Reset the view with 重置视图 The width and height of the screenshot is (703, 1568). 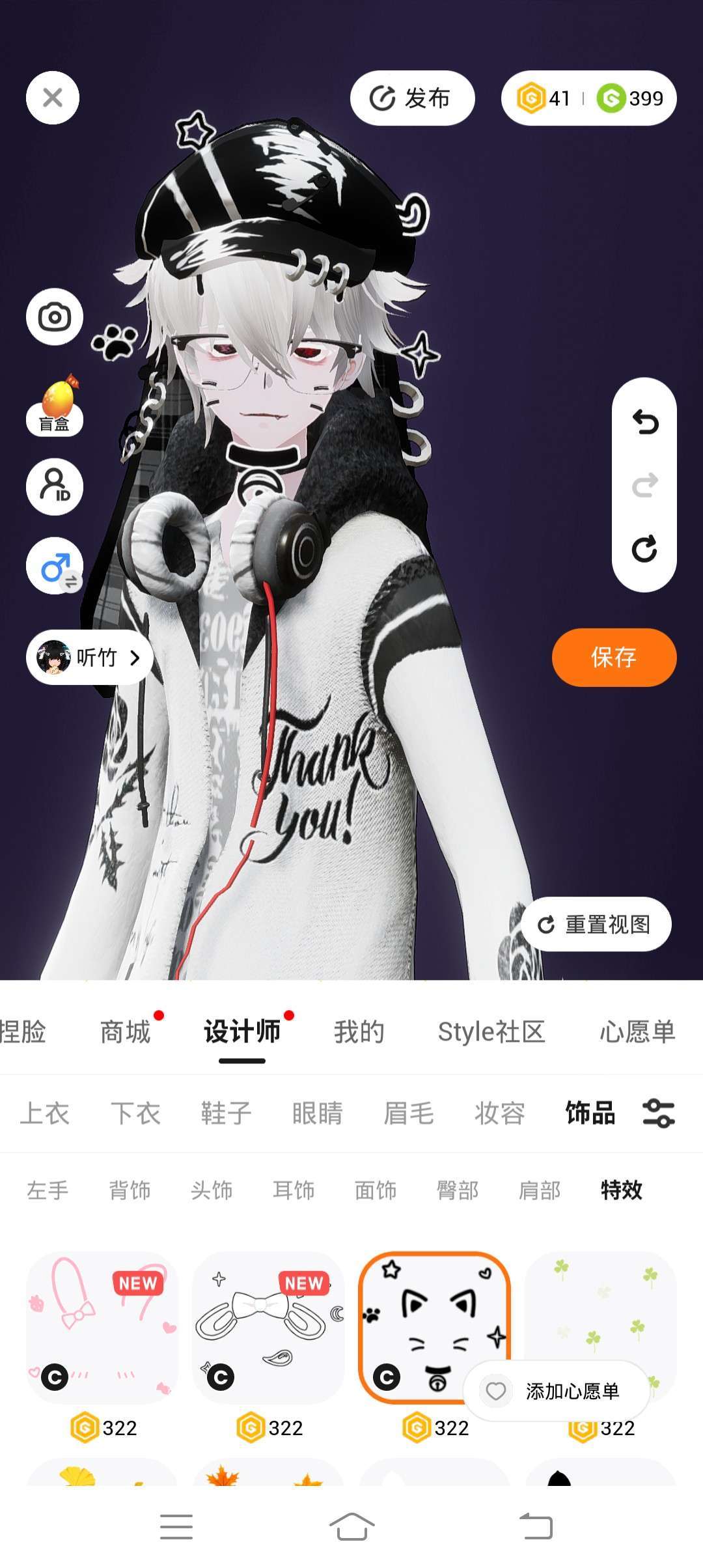596,925
